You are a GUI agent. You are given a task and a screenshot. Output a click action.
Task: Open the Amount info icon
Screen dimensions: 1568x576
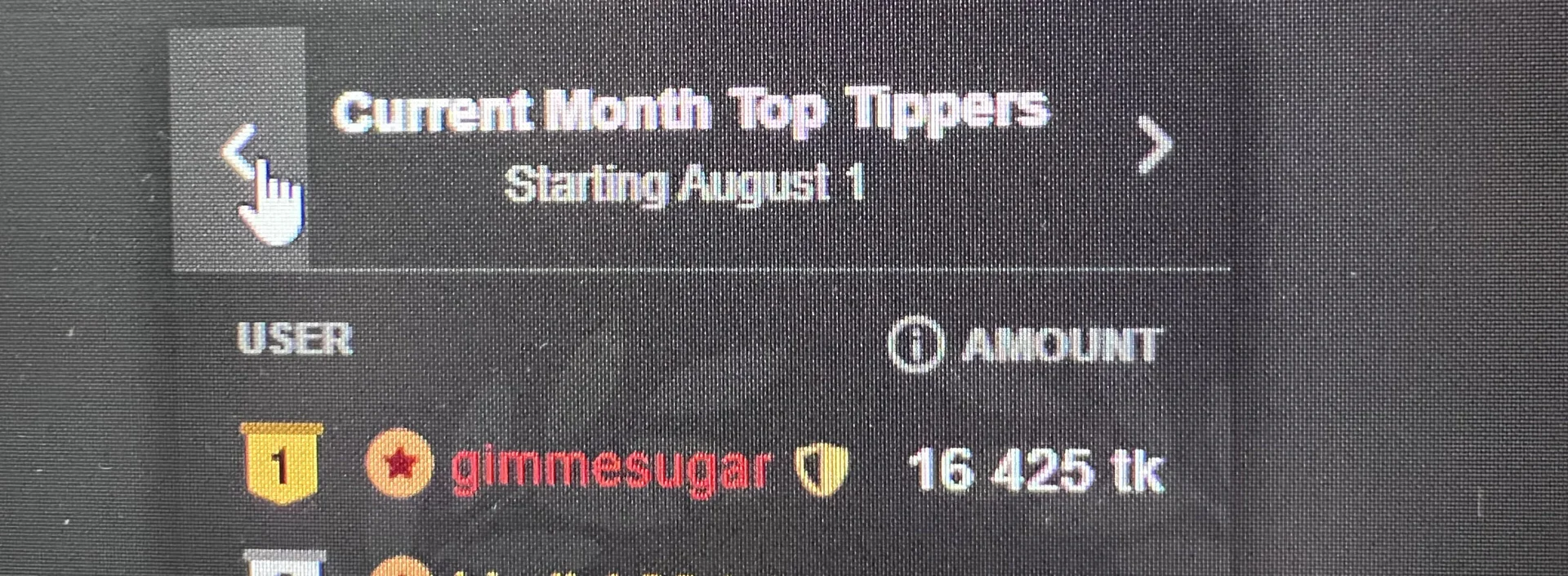pyautogui.click(x=915, y=344)
